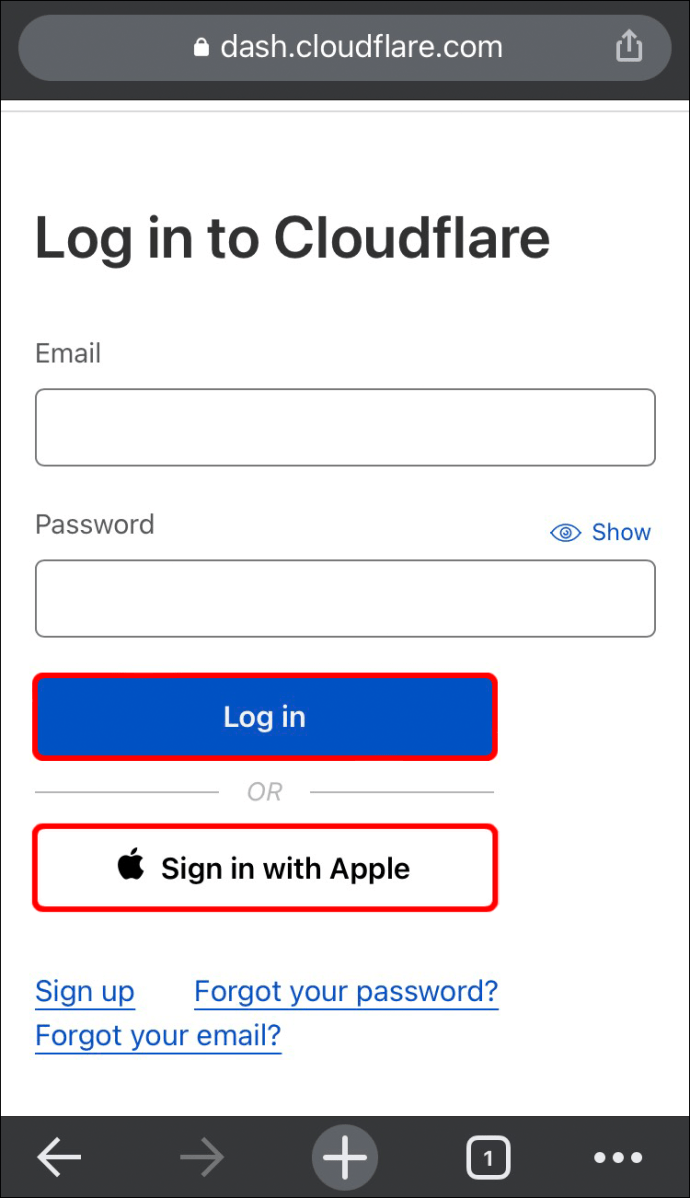Open Forgot your password link
This screenshot has height=1198, width=690.
pyautogui.click(x=346, y=992)
